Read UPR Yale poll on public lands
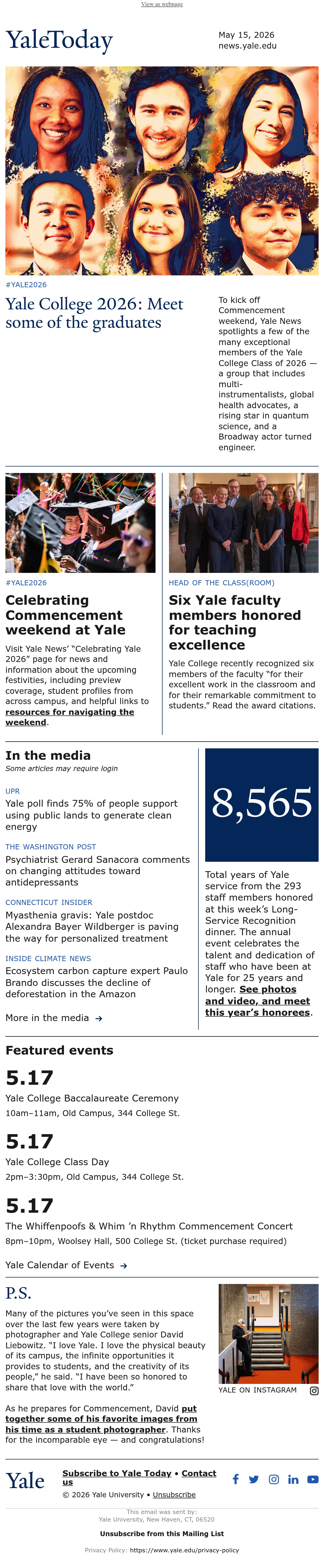The width and height of the screenshot is (324, 1568). [91, 815]
